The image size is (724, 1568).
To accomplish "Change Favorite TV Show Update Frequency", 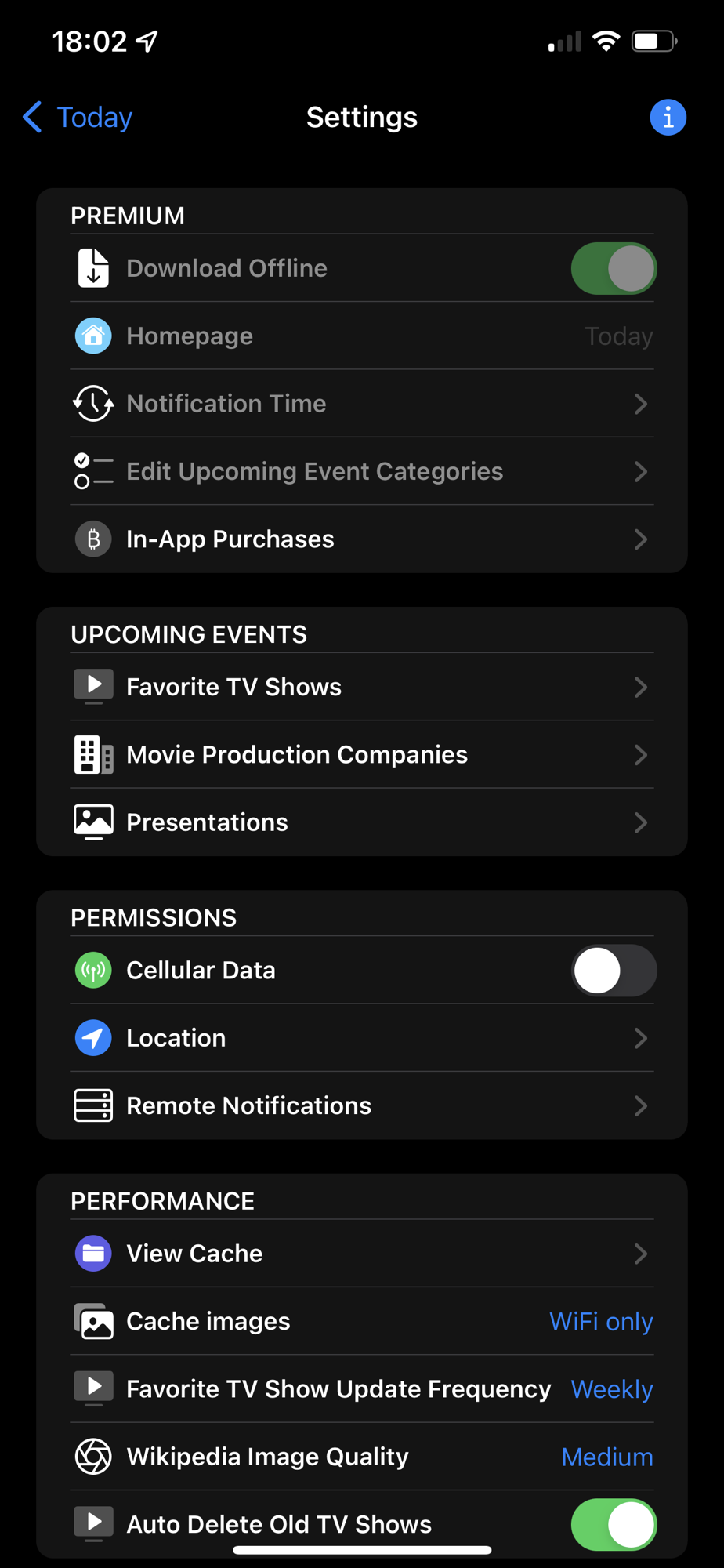I will click(x=612, y=1389).
